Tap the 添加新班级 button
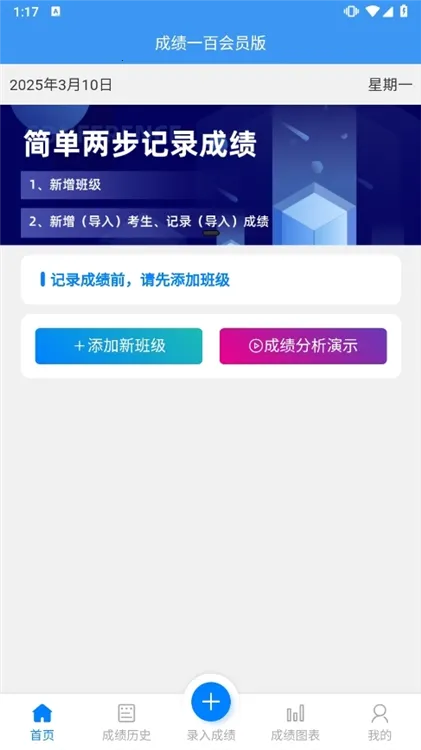 [119, 346]
